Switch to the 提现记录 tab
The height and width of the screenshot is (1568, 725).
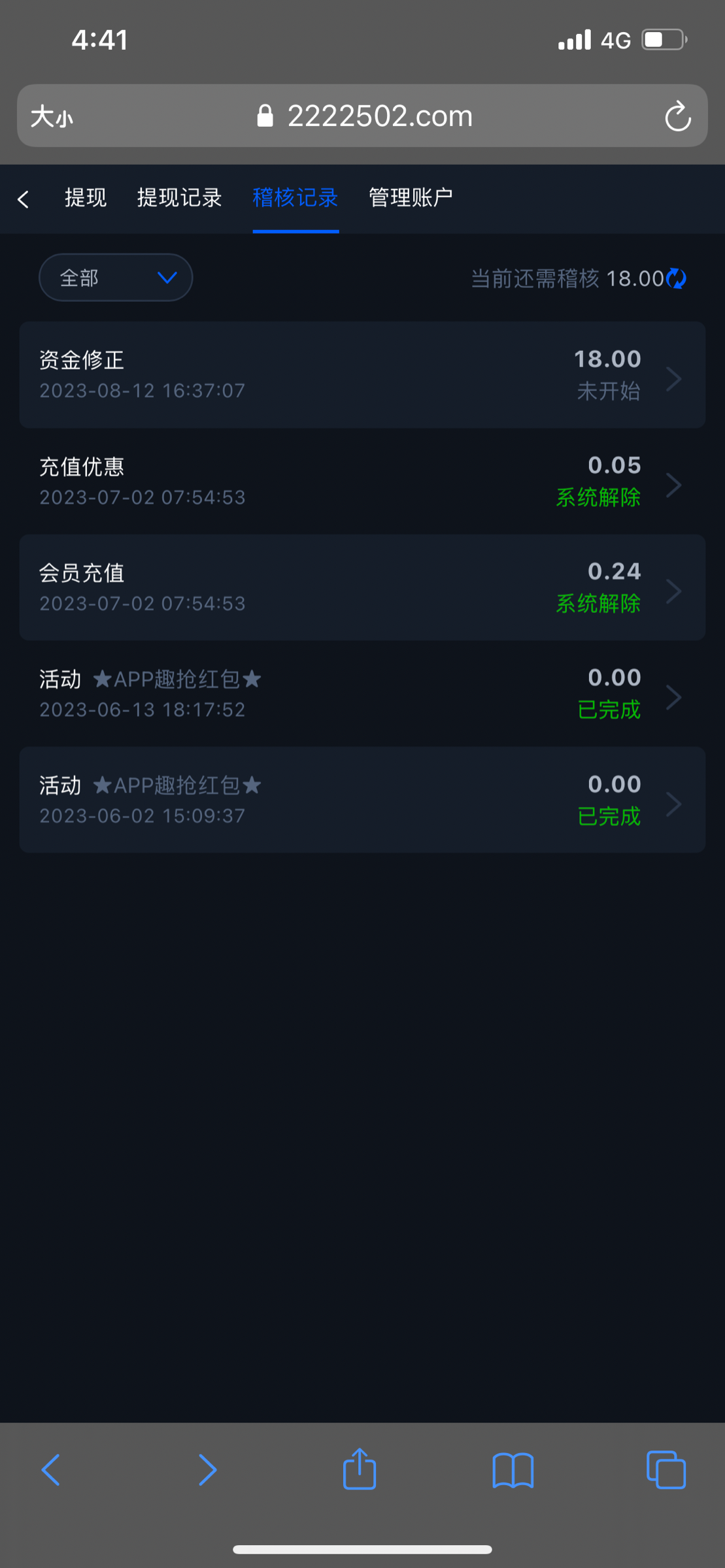(x=180, y=197)
